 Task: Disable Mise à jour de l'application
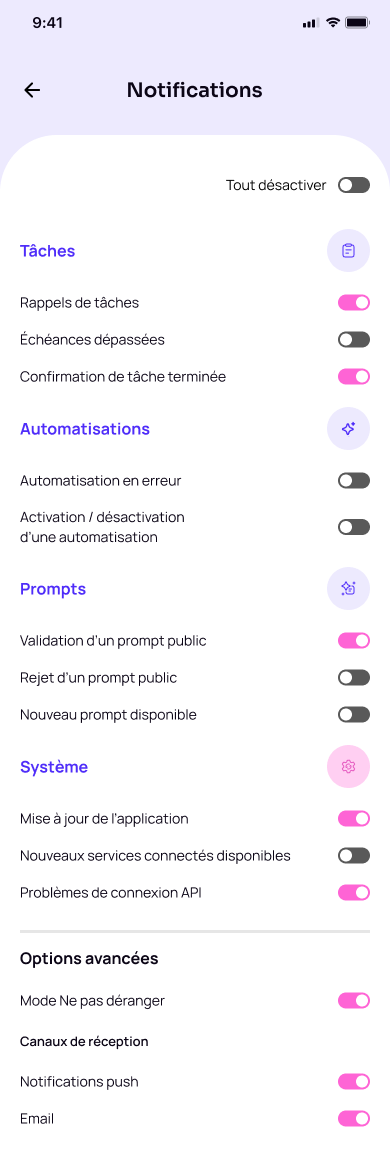(353, 819)
